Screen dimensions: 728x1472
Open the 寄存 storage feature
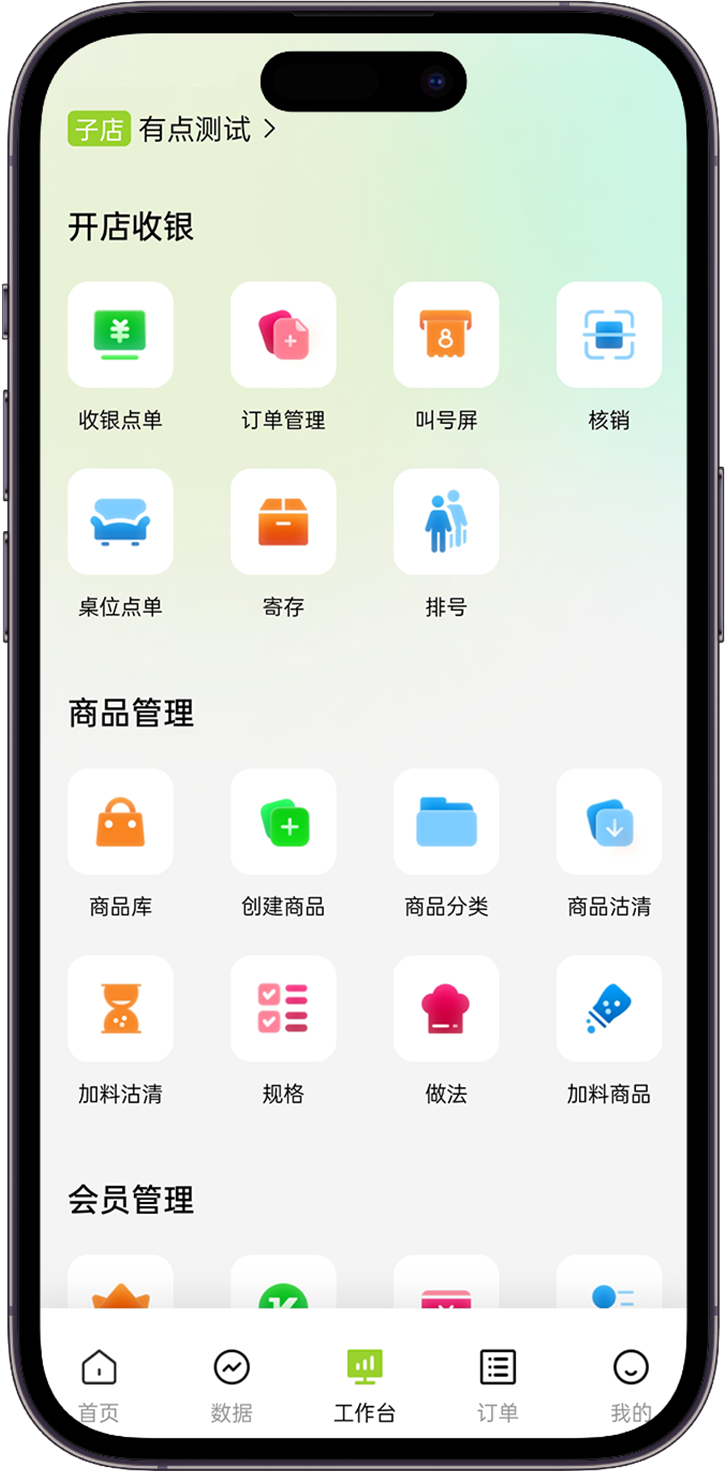pyautogui.click(x=283, y=522)
